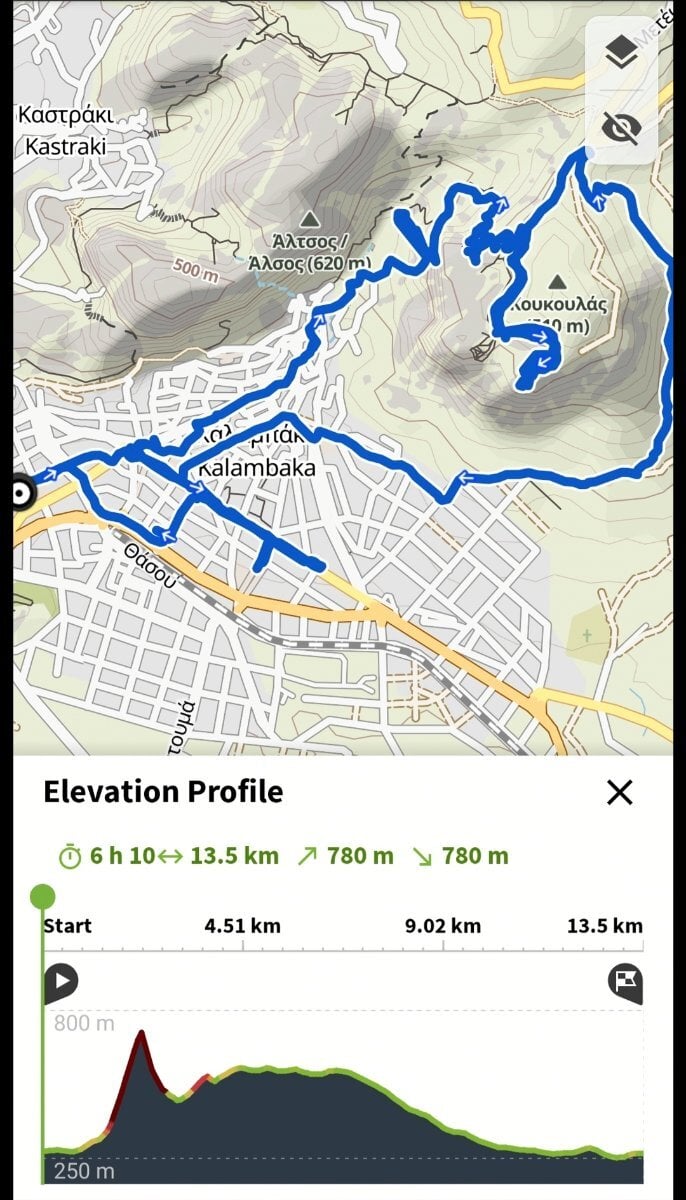Select the green start handle on the elevation chart
The height and width of the screenshot is (1200, 686).
pyautogui.click(x=42, y=895)
